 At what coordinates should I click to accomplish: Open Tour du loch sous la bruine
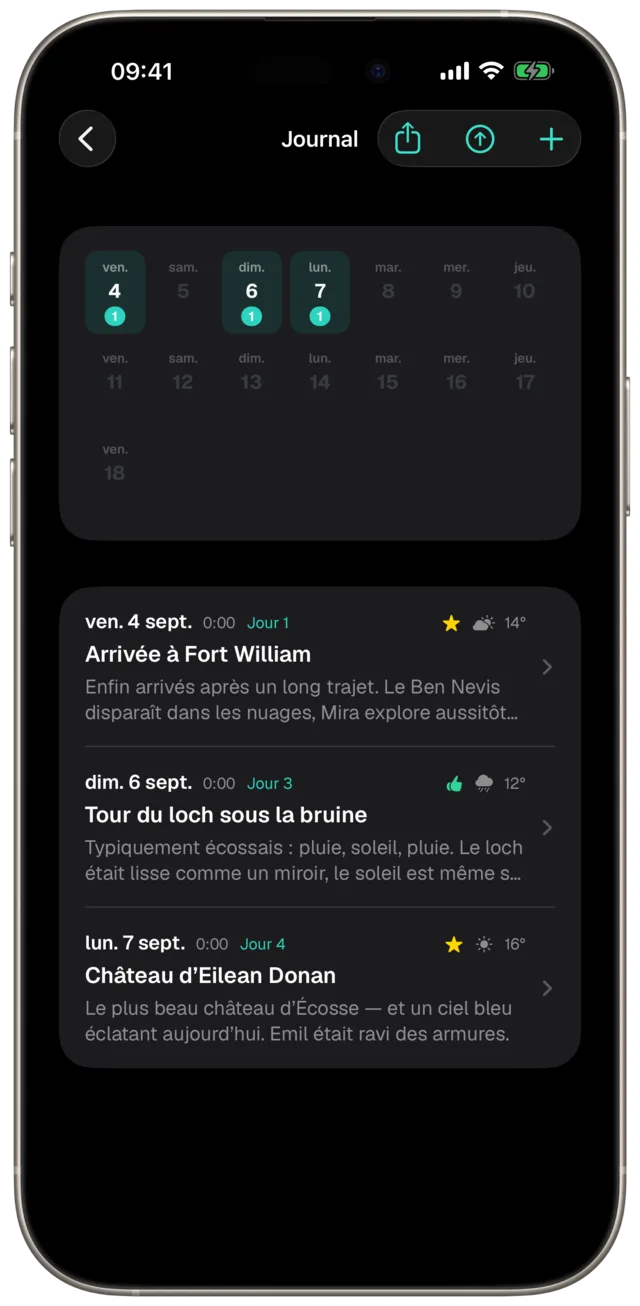pyautogui.click(x=320, y=827)
